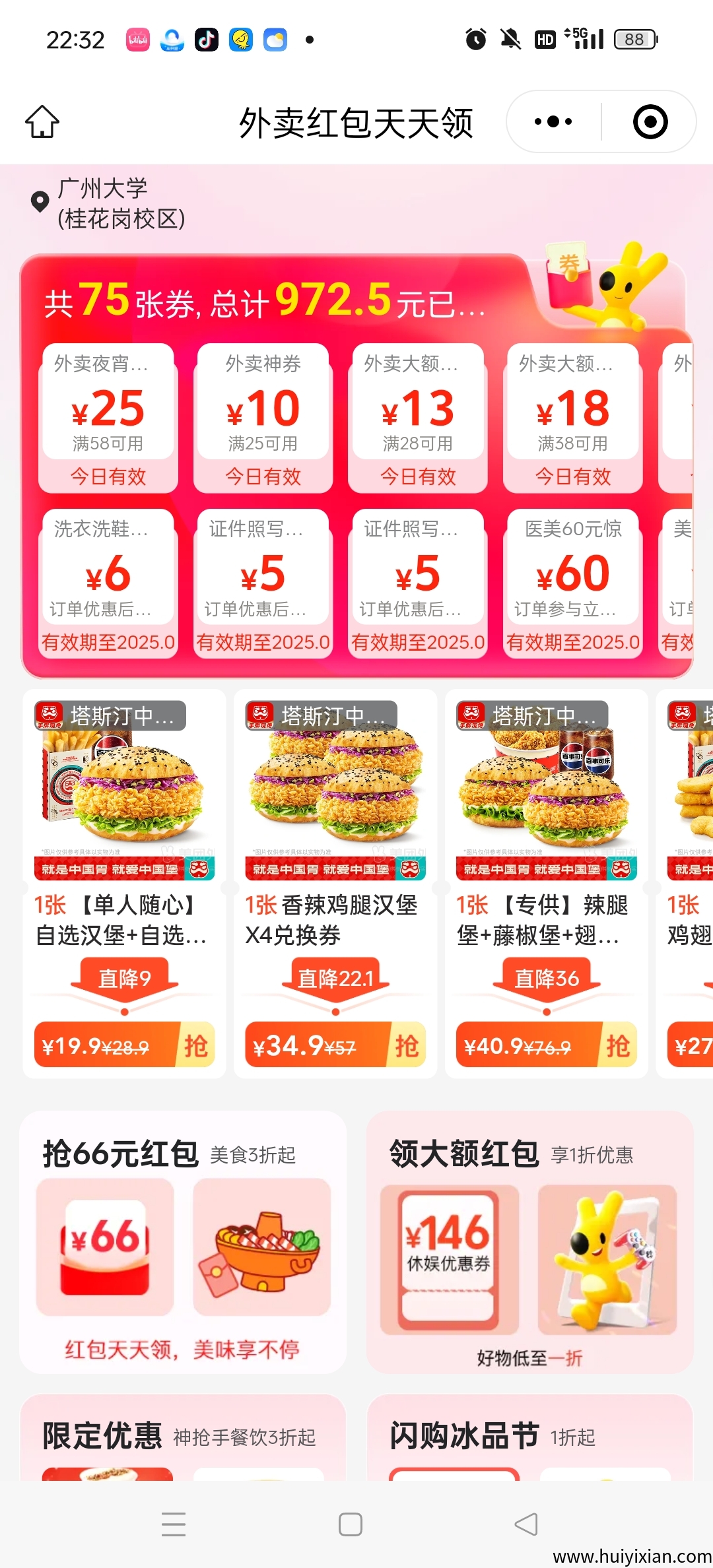Viewport: 713px width, 1568px height.
Task: Open the ¥25 外卖夜宵 coupon
Action: click(108, 417)
